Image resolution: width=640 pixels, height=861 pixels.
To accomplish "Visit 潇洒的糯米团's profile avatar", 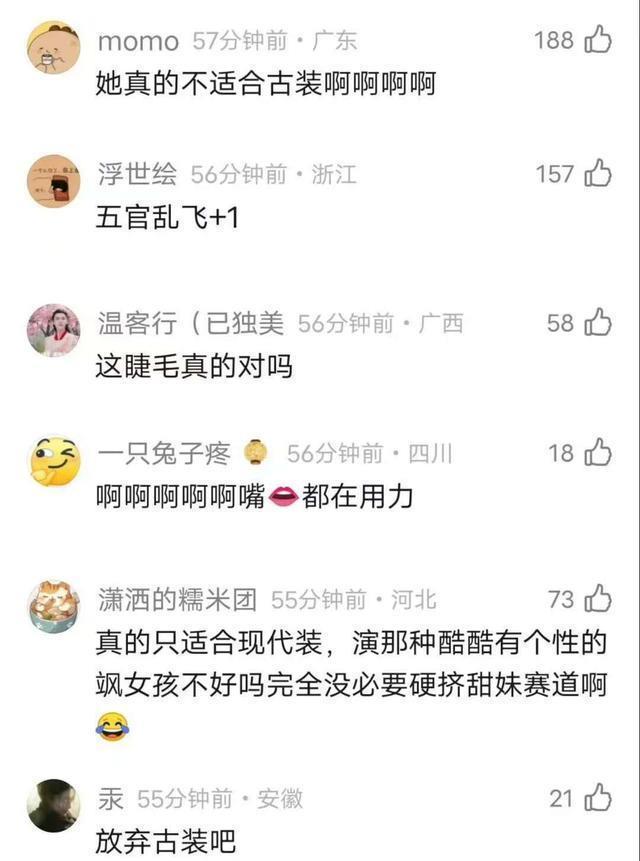I will (x=53, y=606).
